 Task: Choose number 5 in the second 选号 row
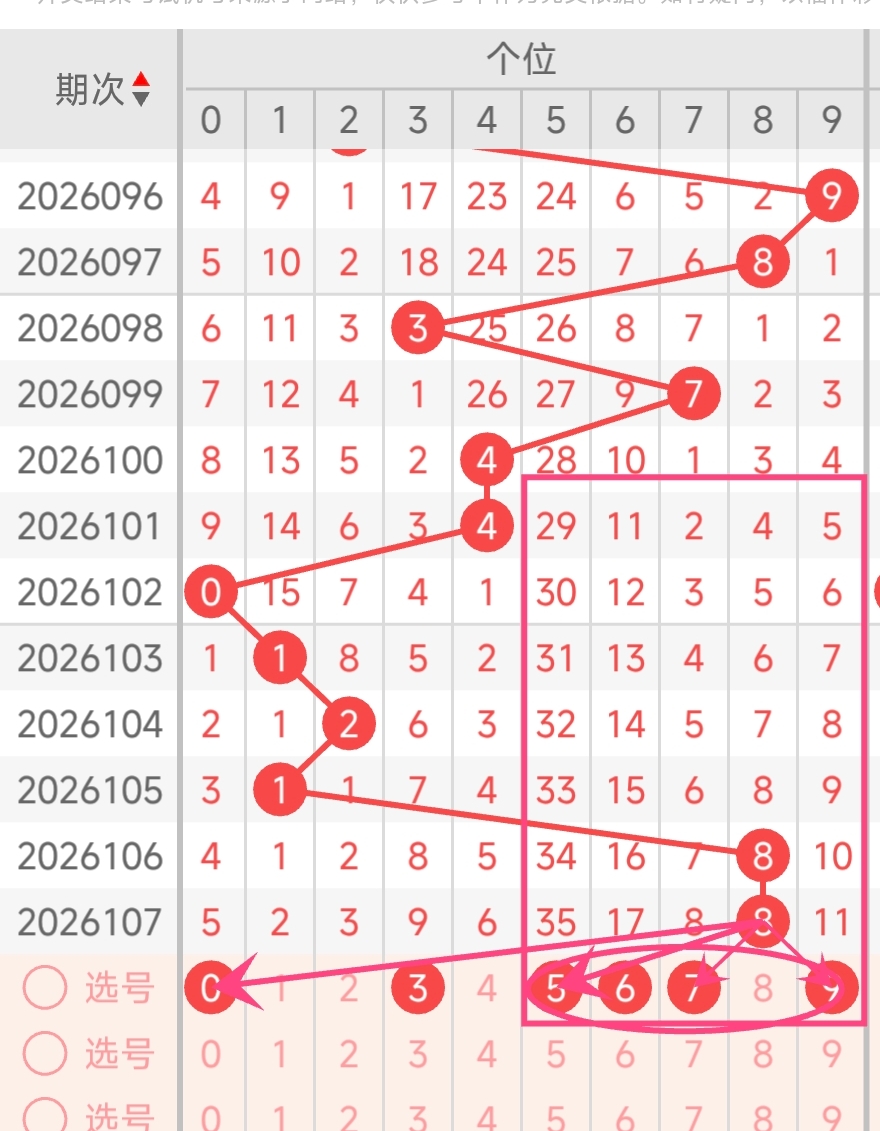(556, 1054)
